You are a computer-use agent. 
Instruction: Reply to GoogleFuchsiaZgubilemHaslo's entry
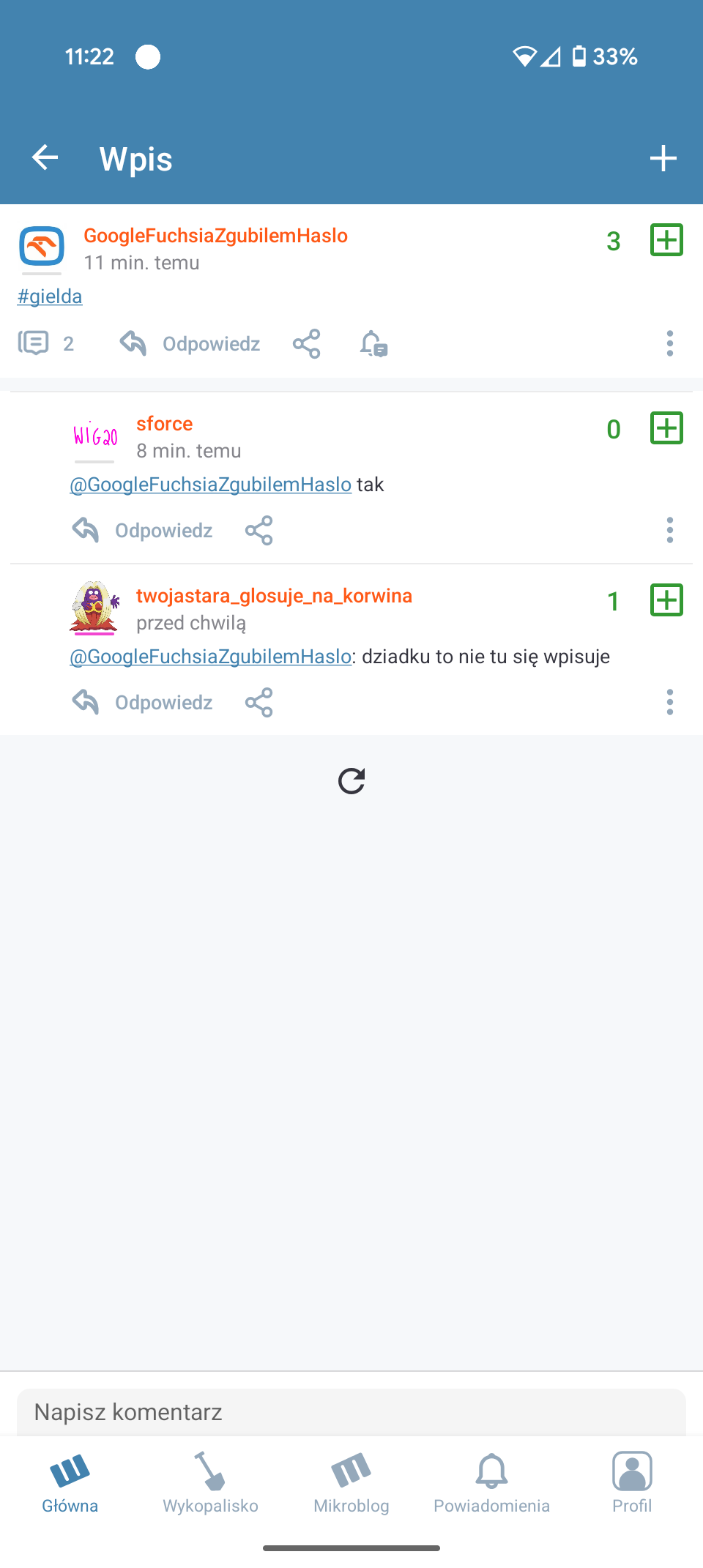point(190,343)
